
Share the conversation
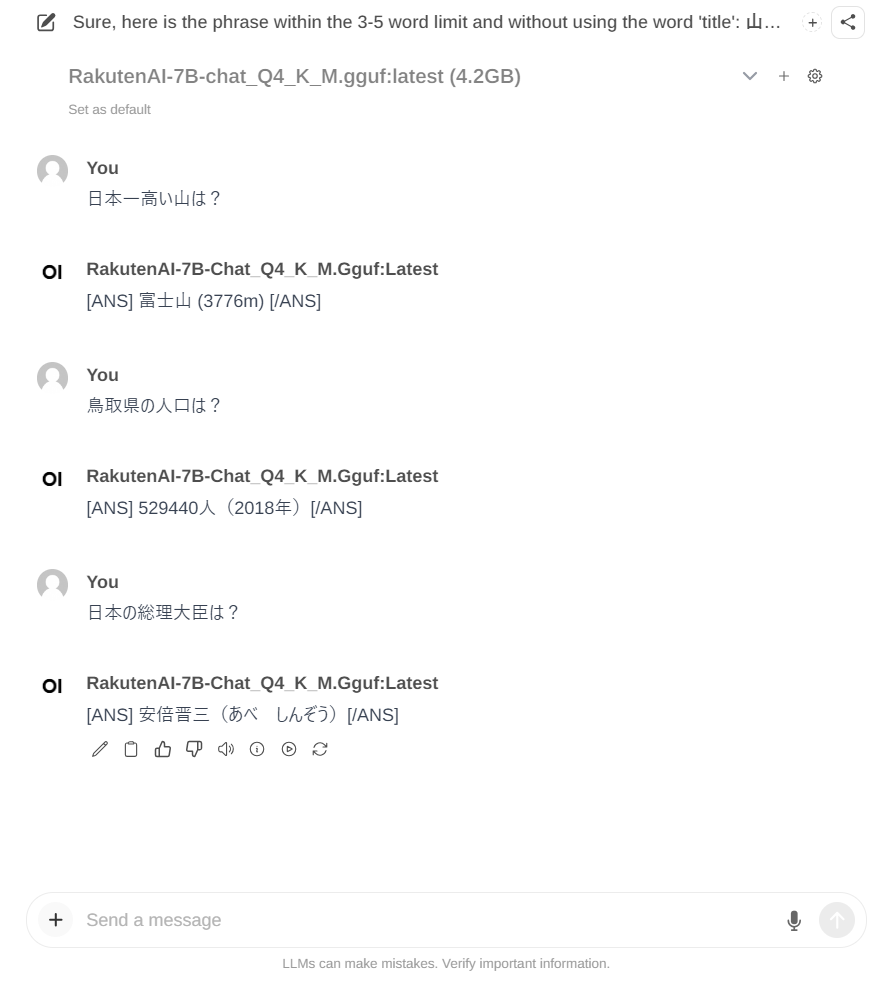847,22
